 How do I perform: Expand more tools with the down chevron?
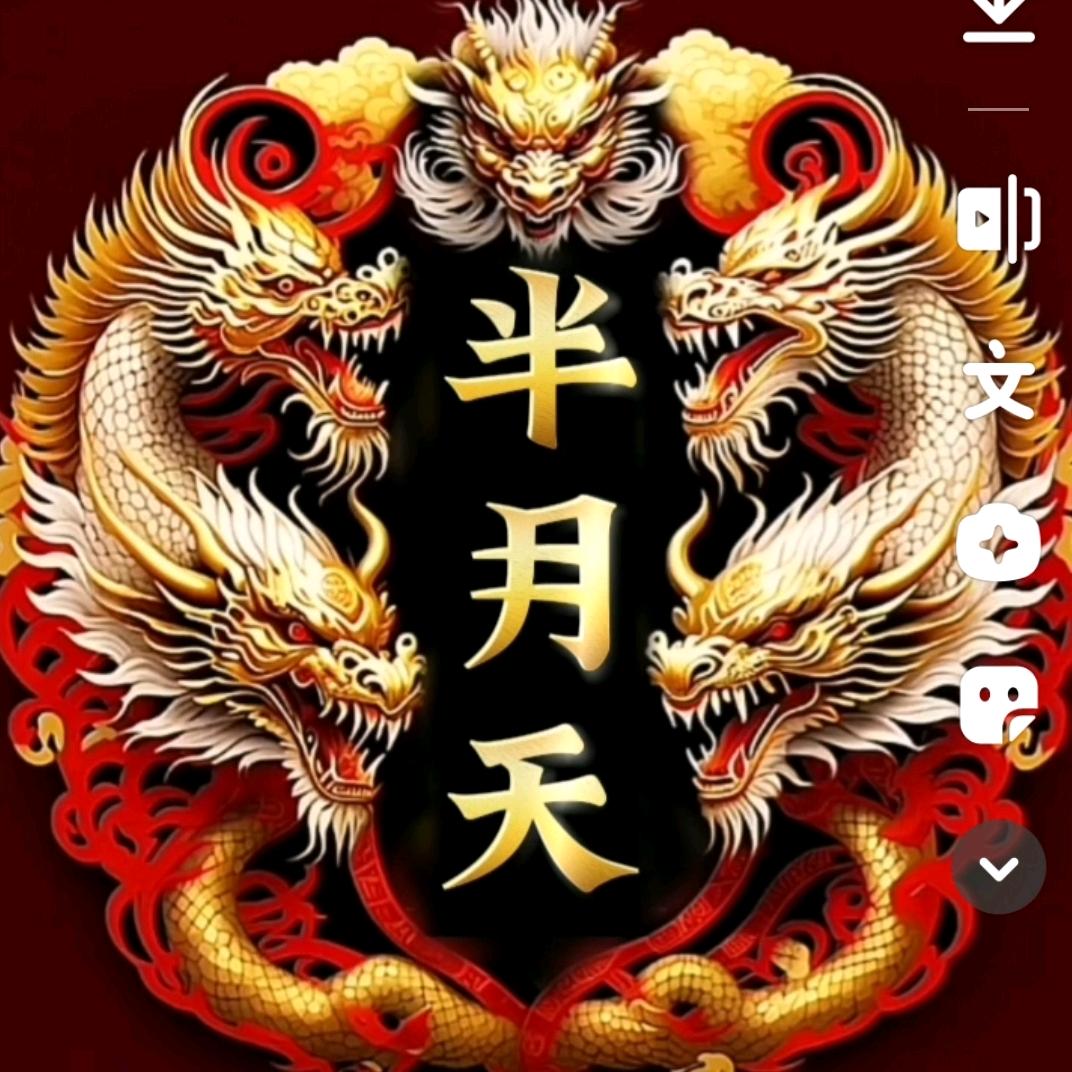(999, 868)
